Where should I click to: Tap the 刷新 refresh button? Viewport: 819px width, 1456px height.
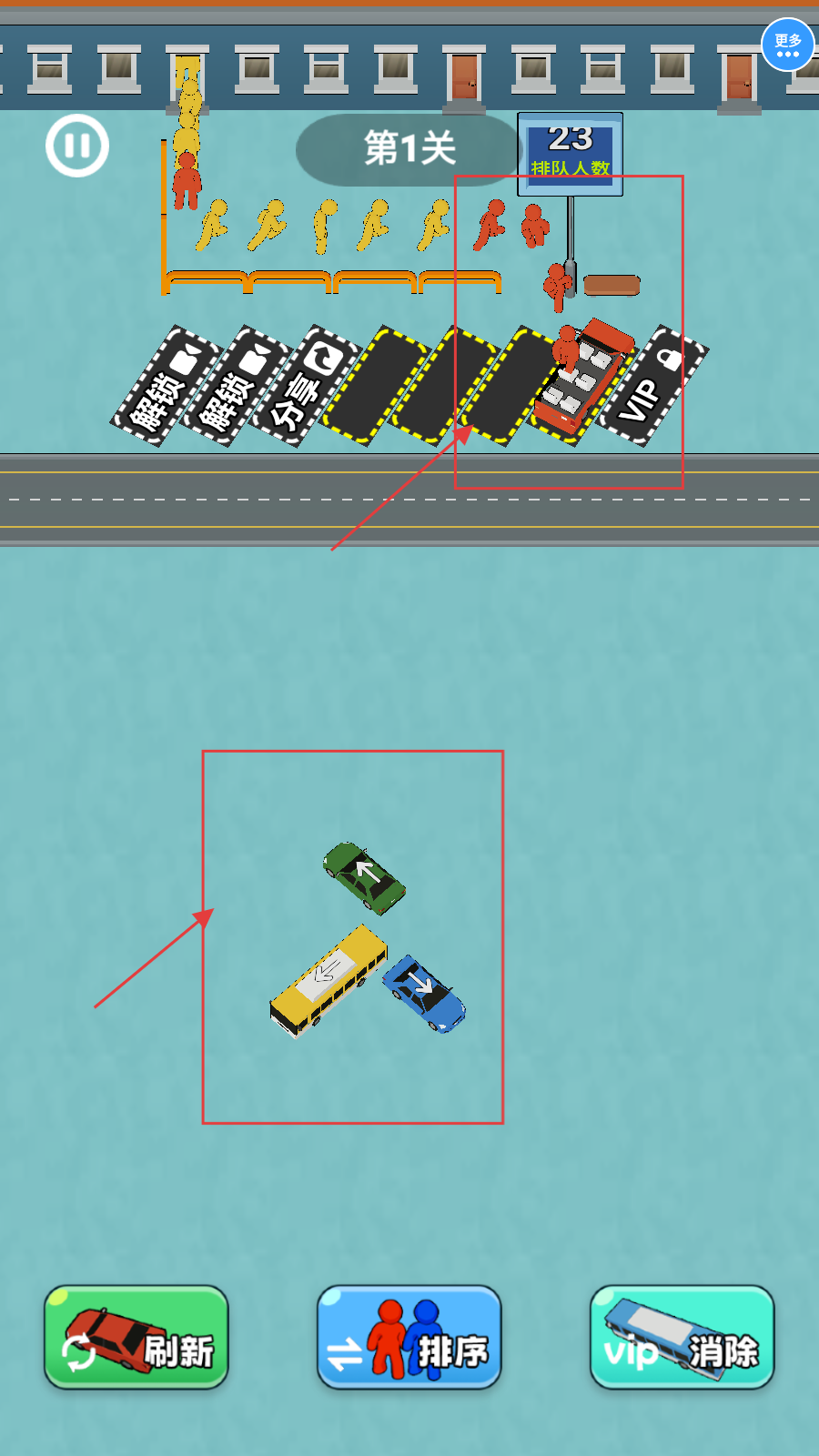[x=136, y=1337]
